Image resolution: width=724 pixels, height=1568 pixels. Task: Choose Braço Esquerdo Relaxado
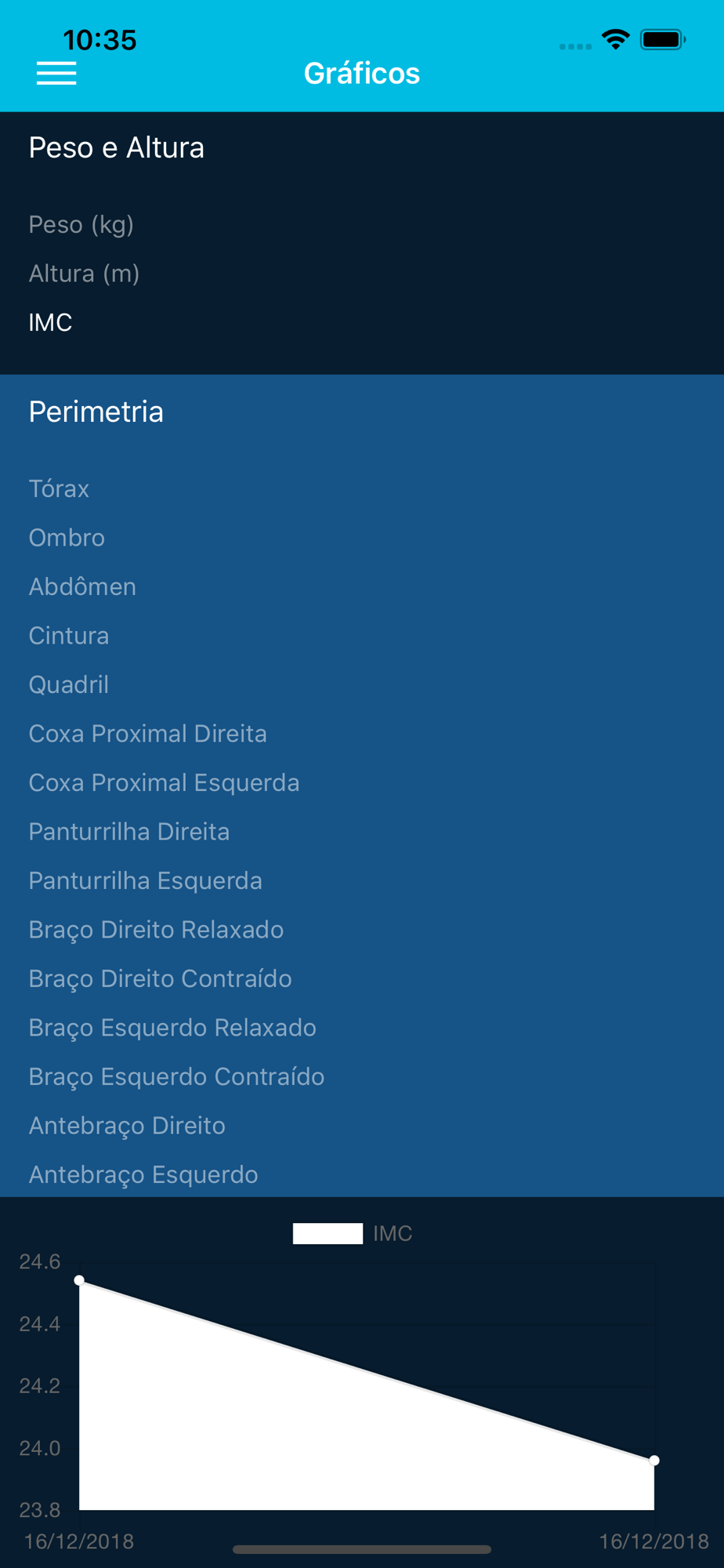(173, 1028)
